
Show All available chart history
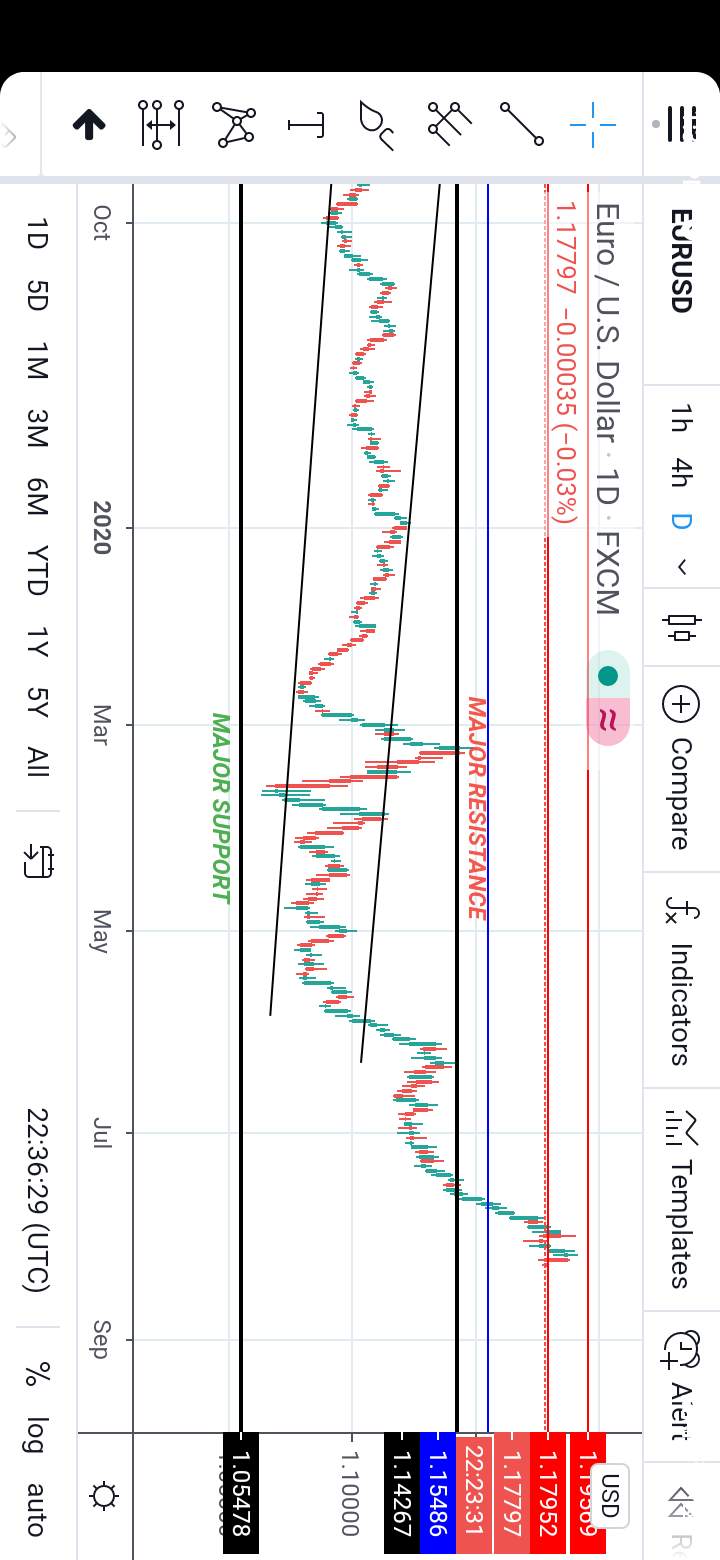[36, 762]
